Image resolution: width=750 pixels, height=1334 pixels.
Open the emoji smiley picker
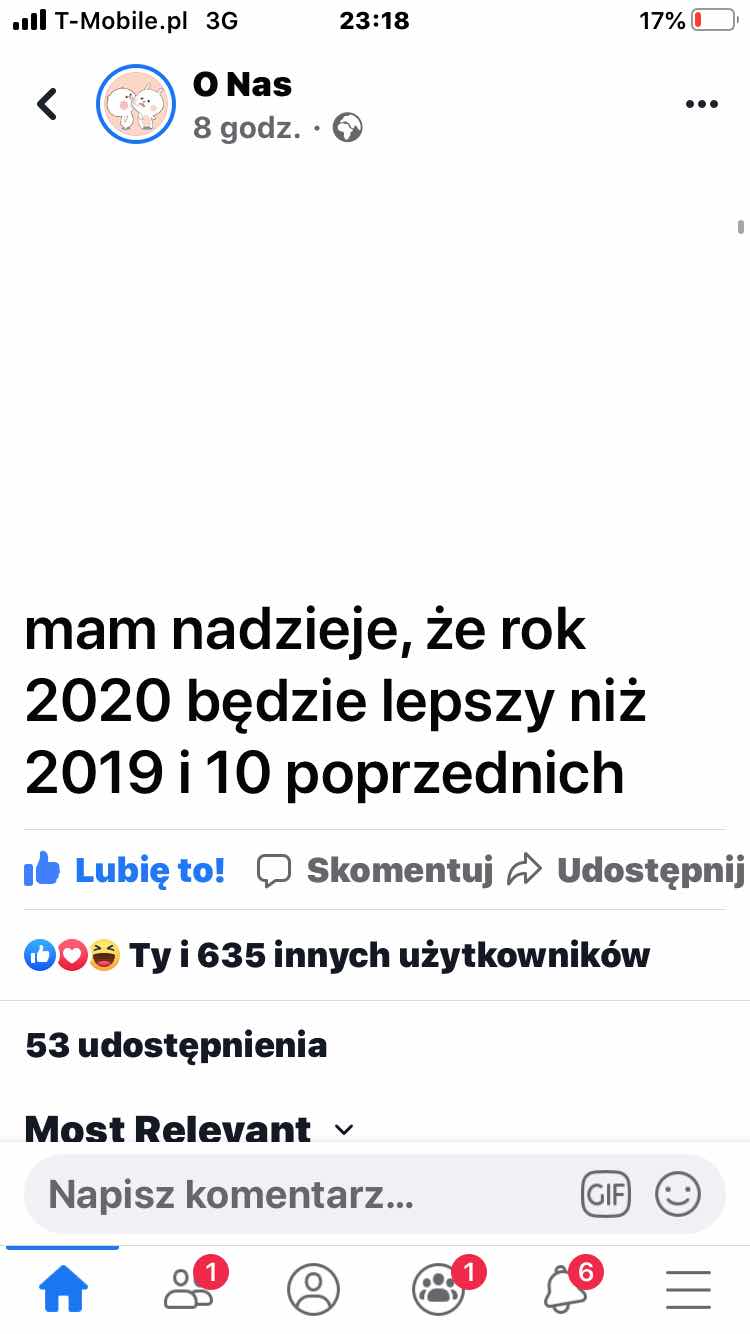(x=678, y=1194)
